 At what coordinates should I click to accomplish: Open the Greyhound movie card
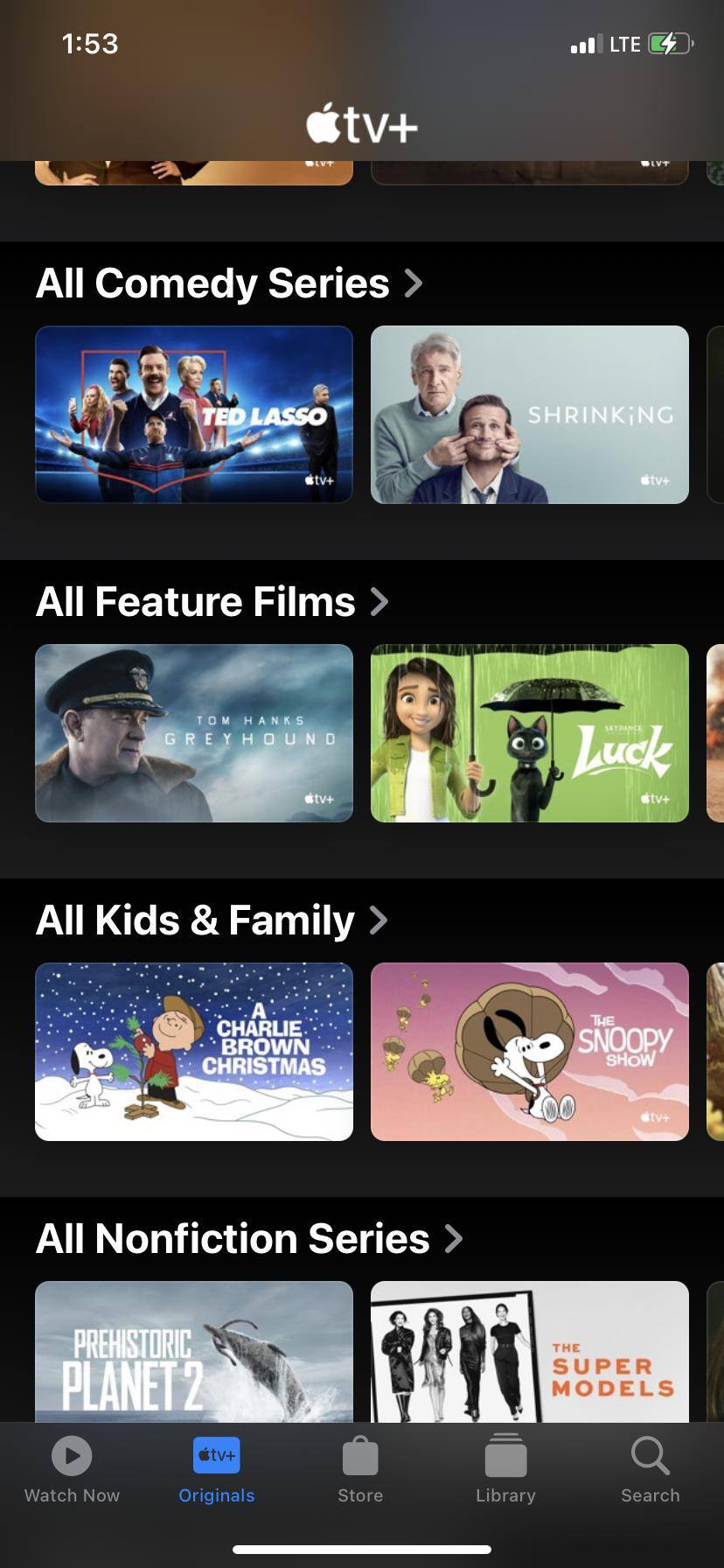pyautogui.click(x=194, y=733)
